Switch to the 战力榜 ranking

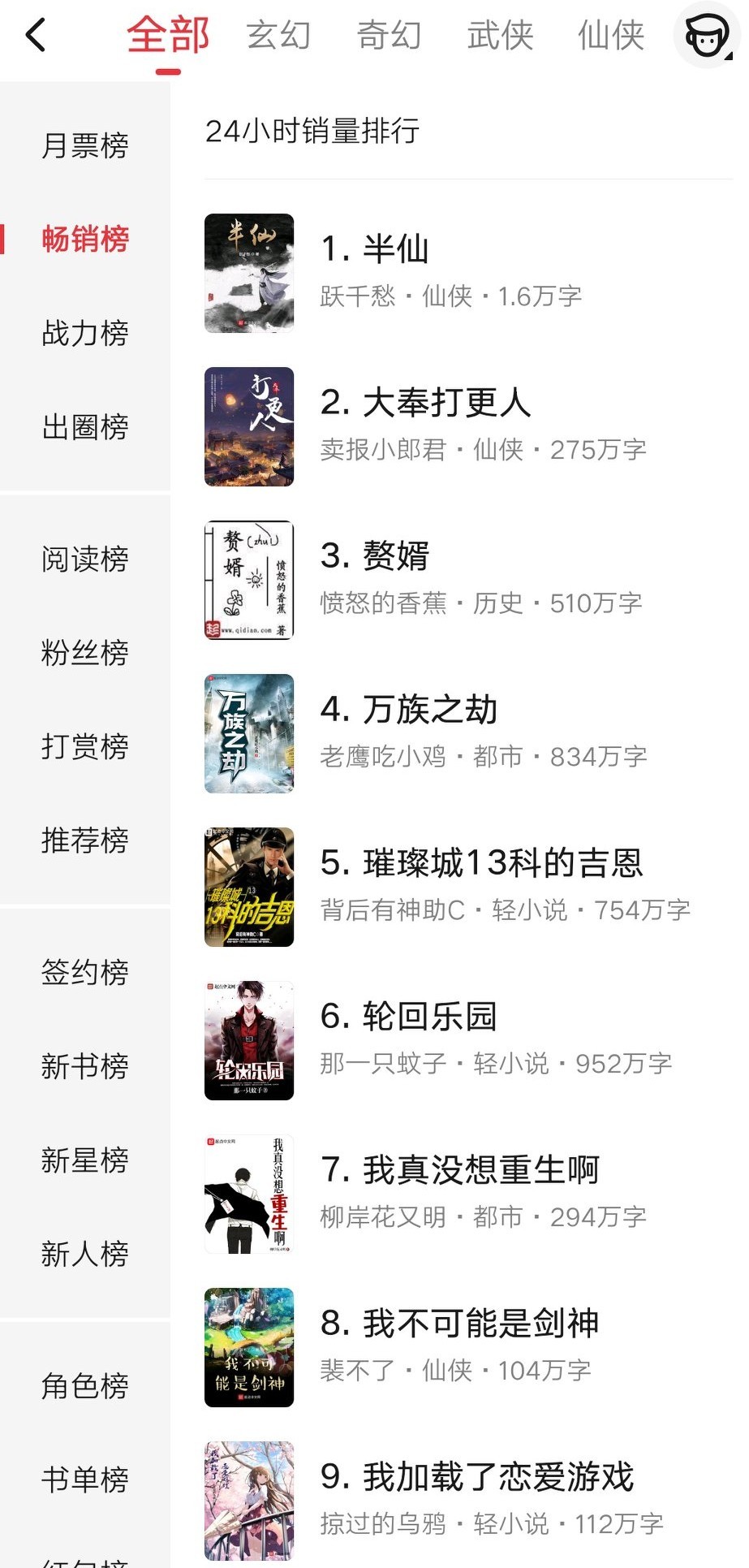85,333
